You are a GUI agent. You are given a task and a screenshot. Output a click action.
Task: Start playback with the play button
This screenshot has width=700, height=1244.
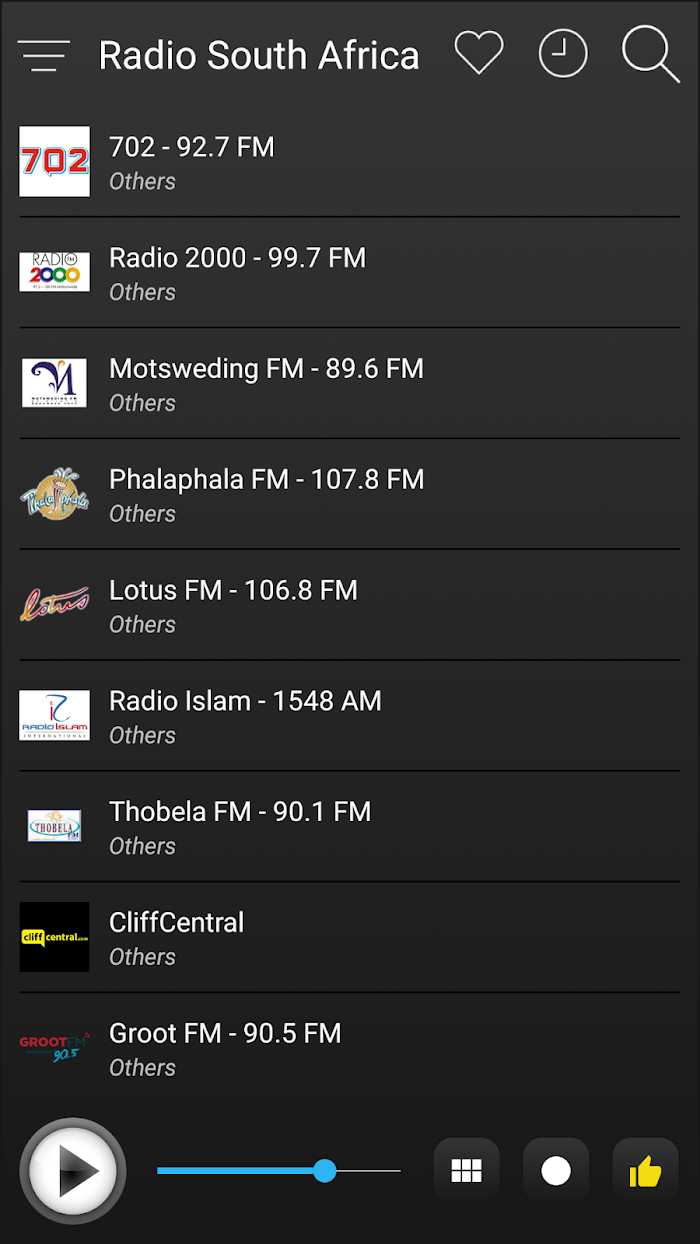pyautogui.click(x=73, y=1171)
